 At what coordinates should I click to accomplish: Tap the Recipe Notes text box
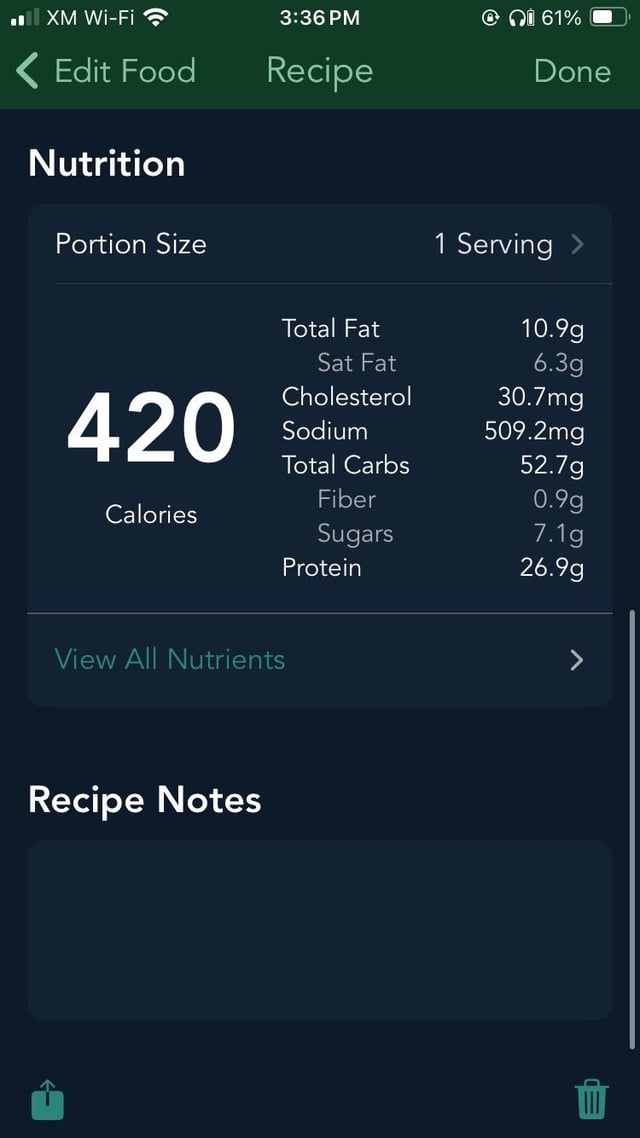[x=319, y=930]
